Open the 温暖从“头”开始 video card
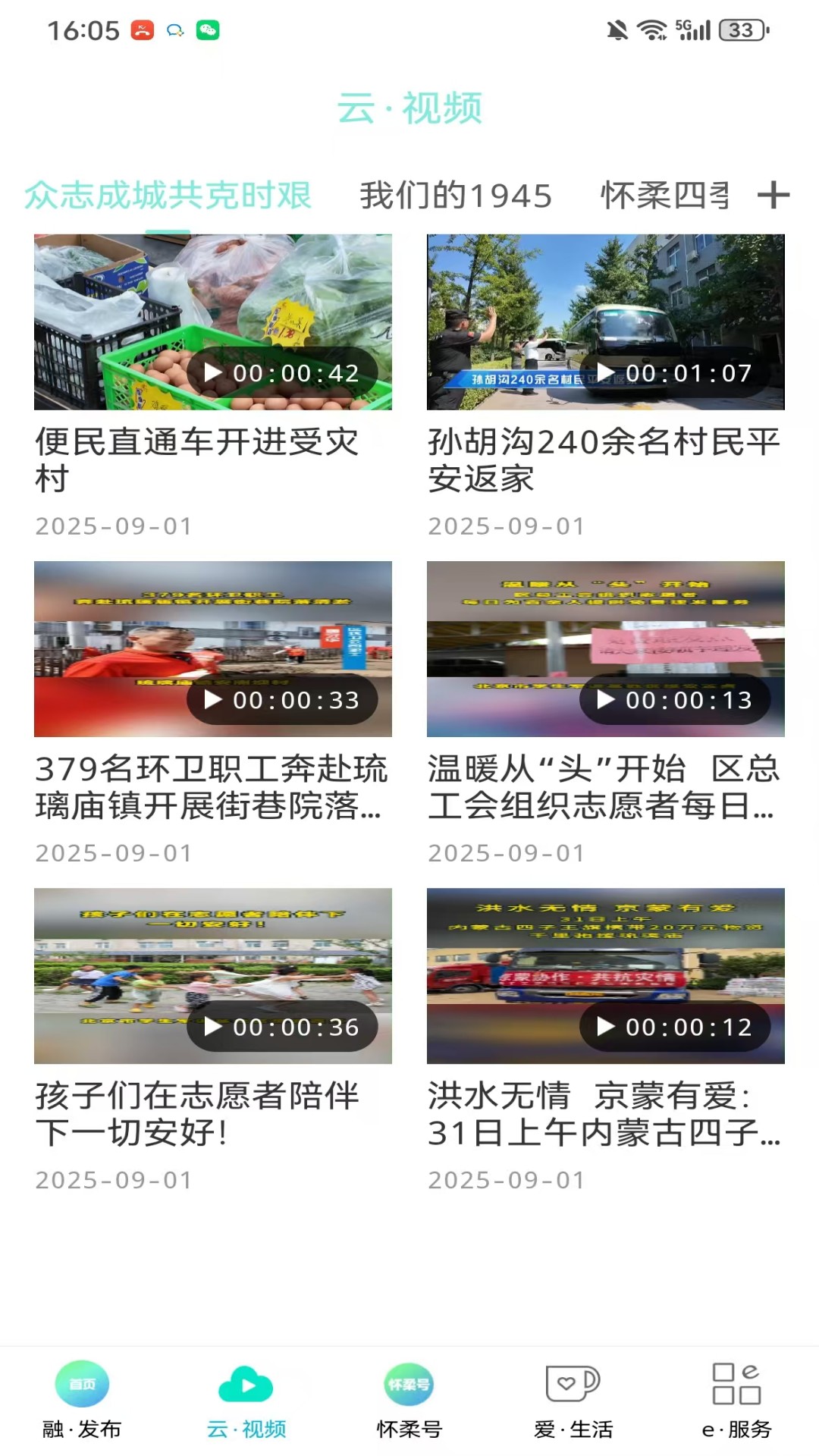 point(605,649)
